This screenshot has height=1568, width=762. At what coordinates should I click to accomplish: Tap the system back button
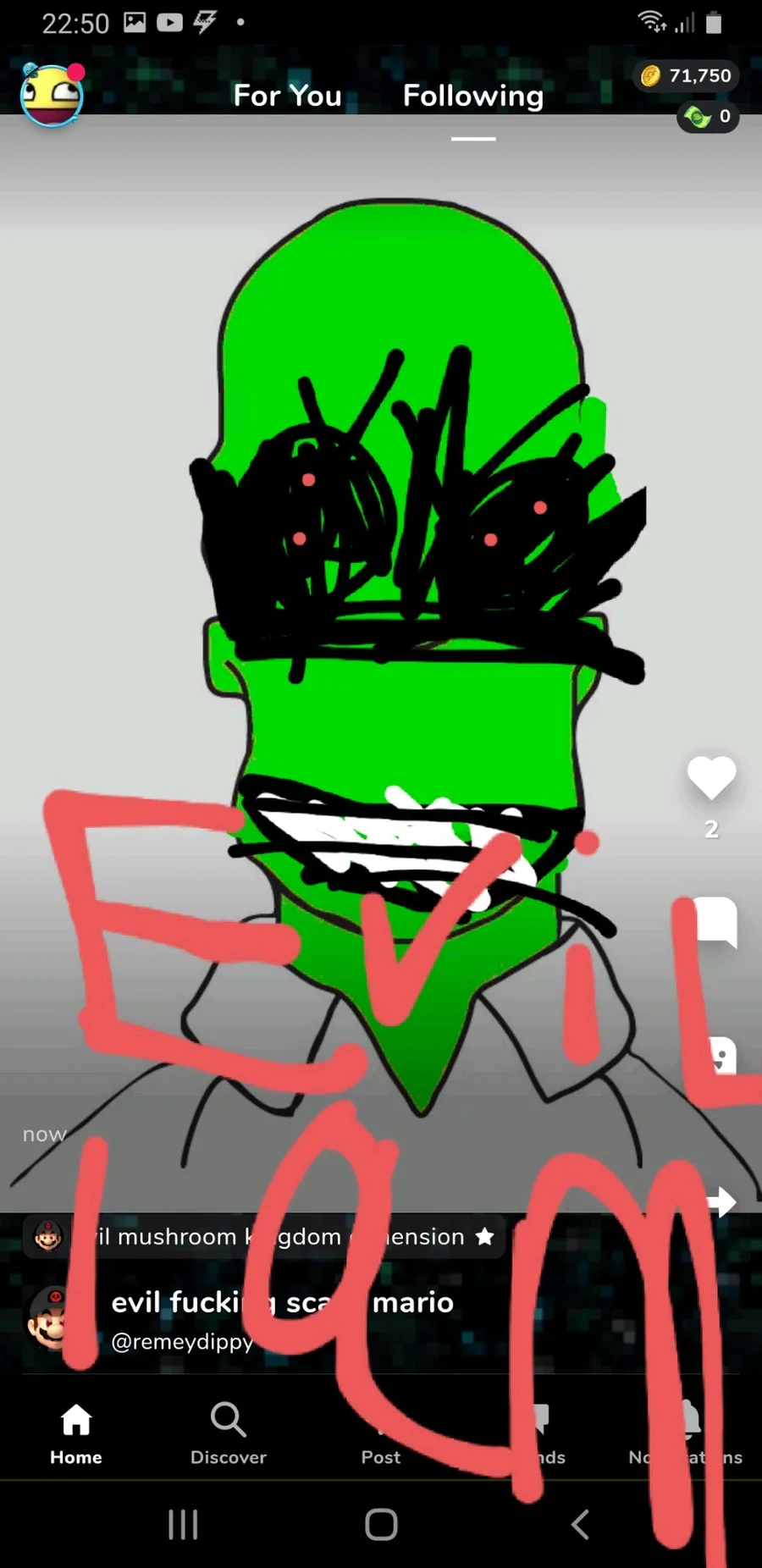click(580, 1524)
